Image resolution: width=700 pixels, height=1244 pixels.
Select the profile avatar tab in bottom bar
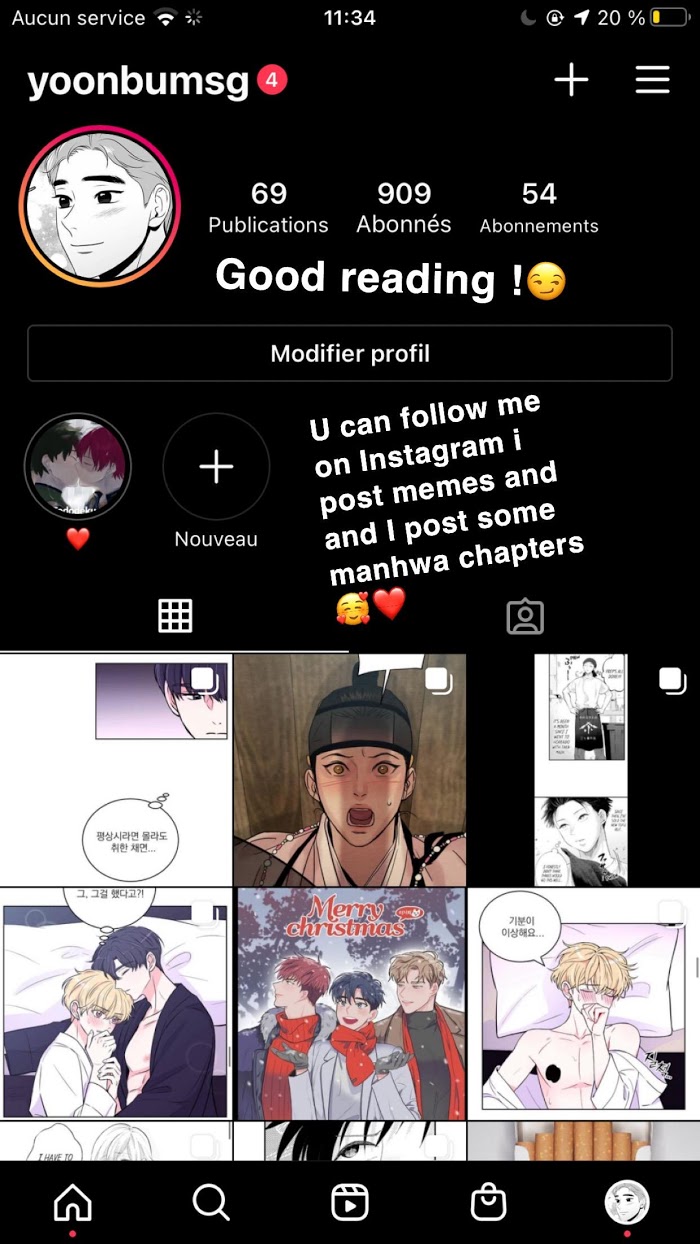point(627,1203)
